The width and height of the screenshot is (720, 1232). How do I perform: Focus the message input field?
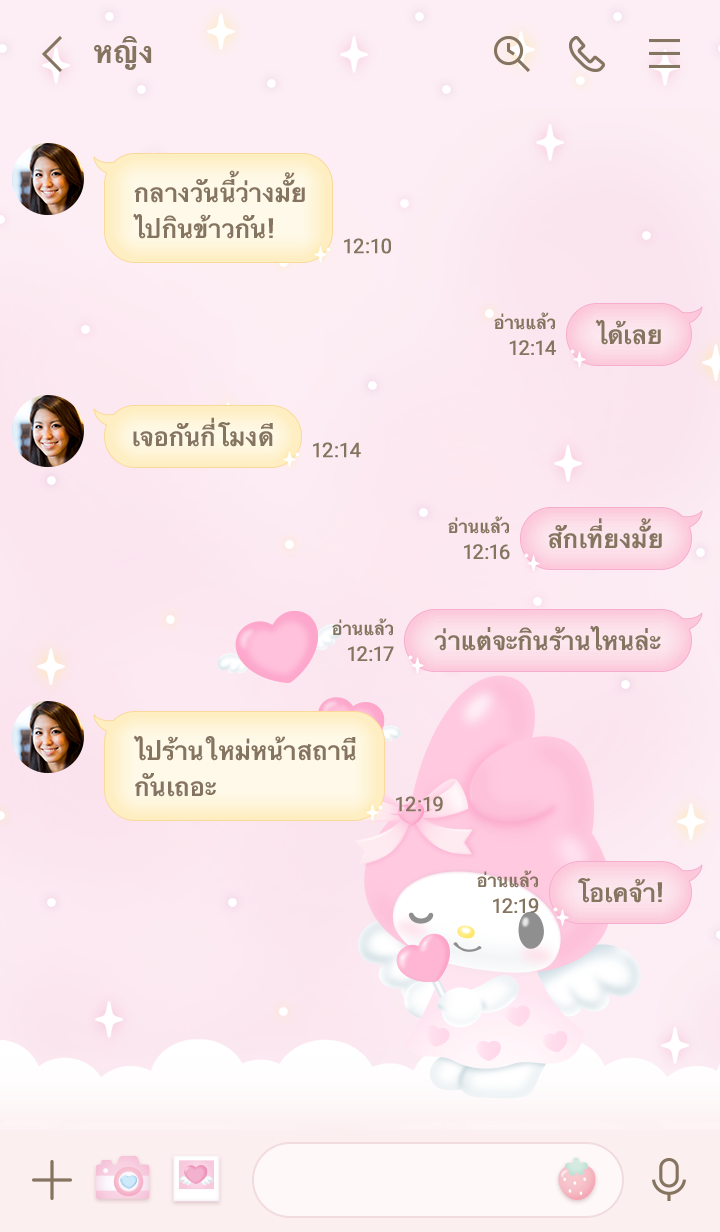400,1180
